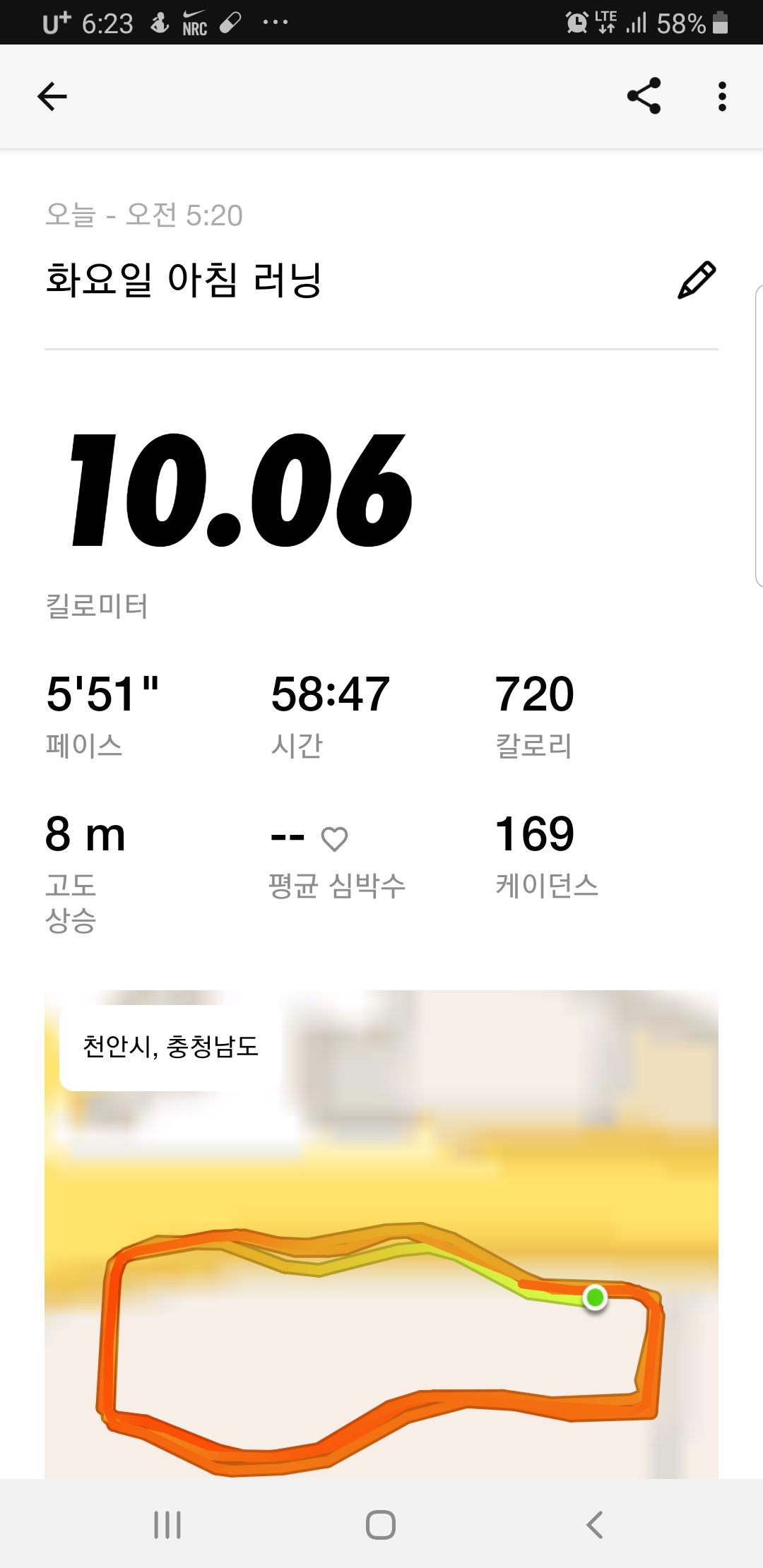The width and height of the screenshot is (763, 1568).
Task: Edit the run title with the pencil icon
Action: pos(697,280)
